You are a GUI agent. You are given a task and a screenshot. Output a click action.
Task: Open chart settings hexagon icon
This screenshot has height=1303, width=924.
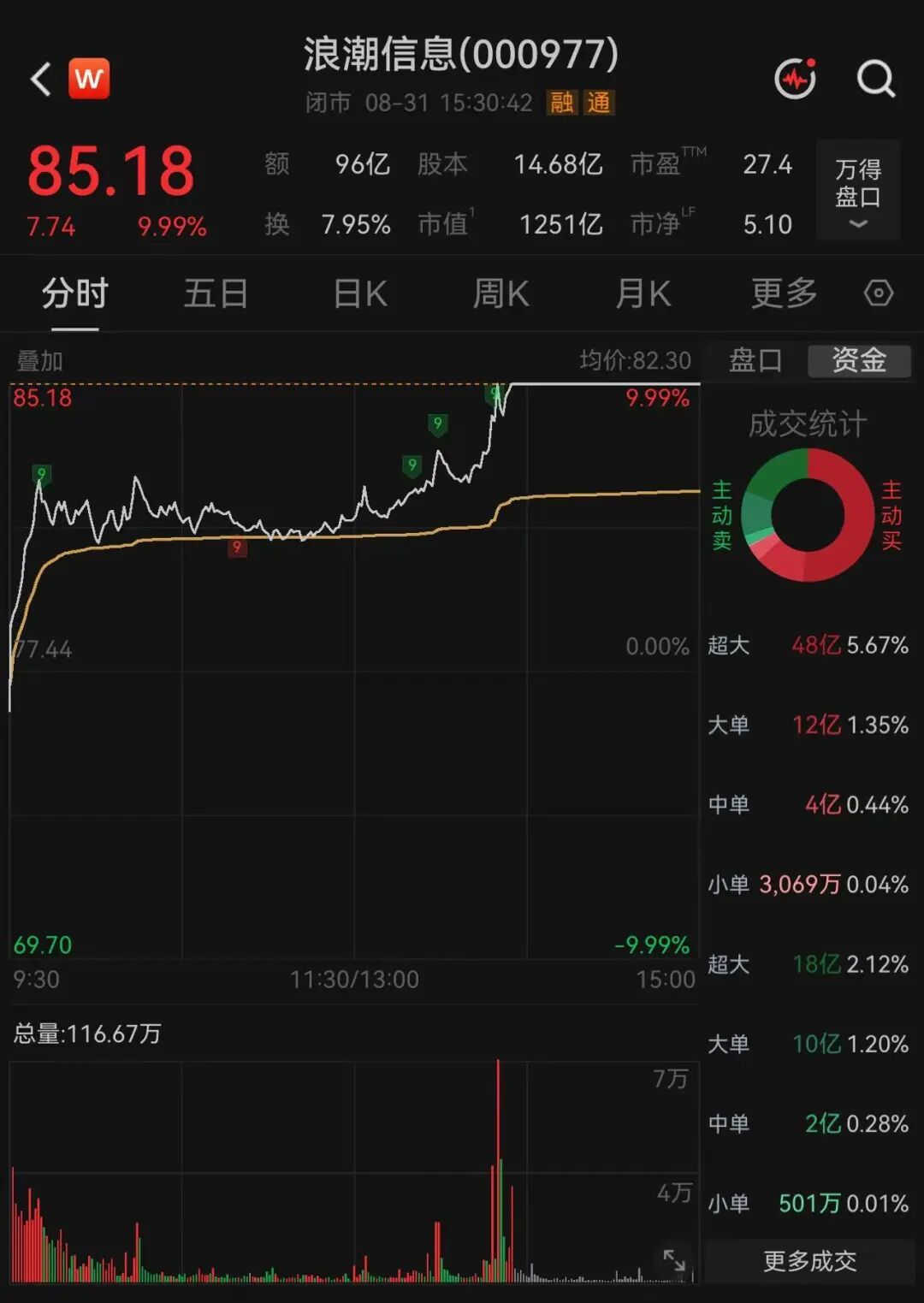coord(879,293)
